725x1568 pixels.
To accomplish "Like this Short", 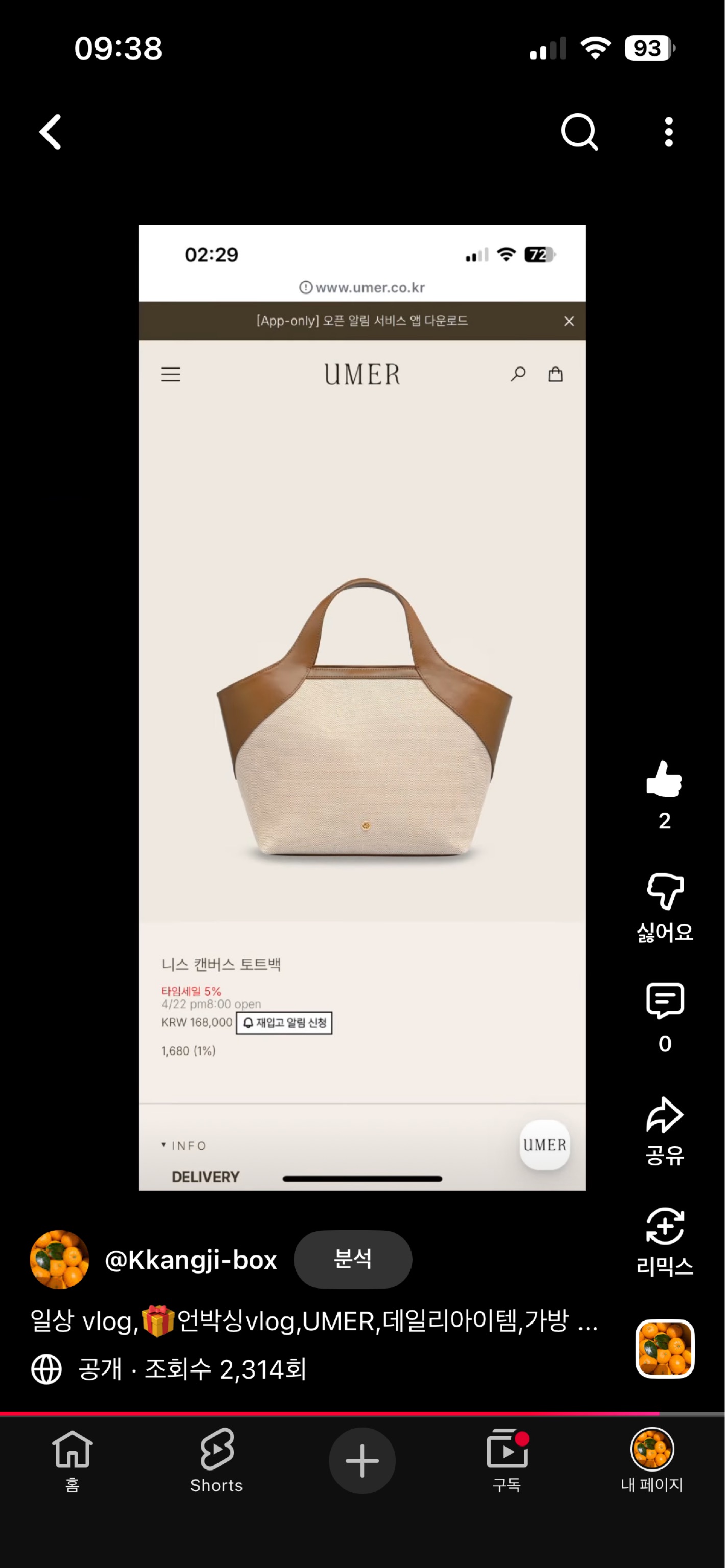I will (664, 779).
